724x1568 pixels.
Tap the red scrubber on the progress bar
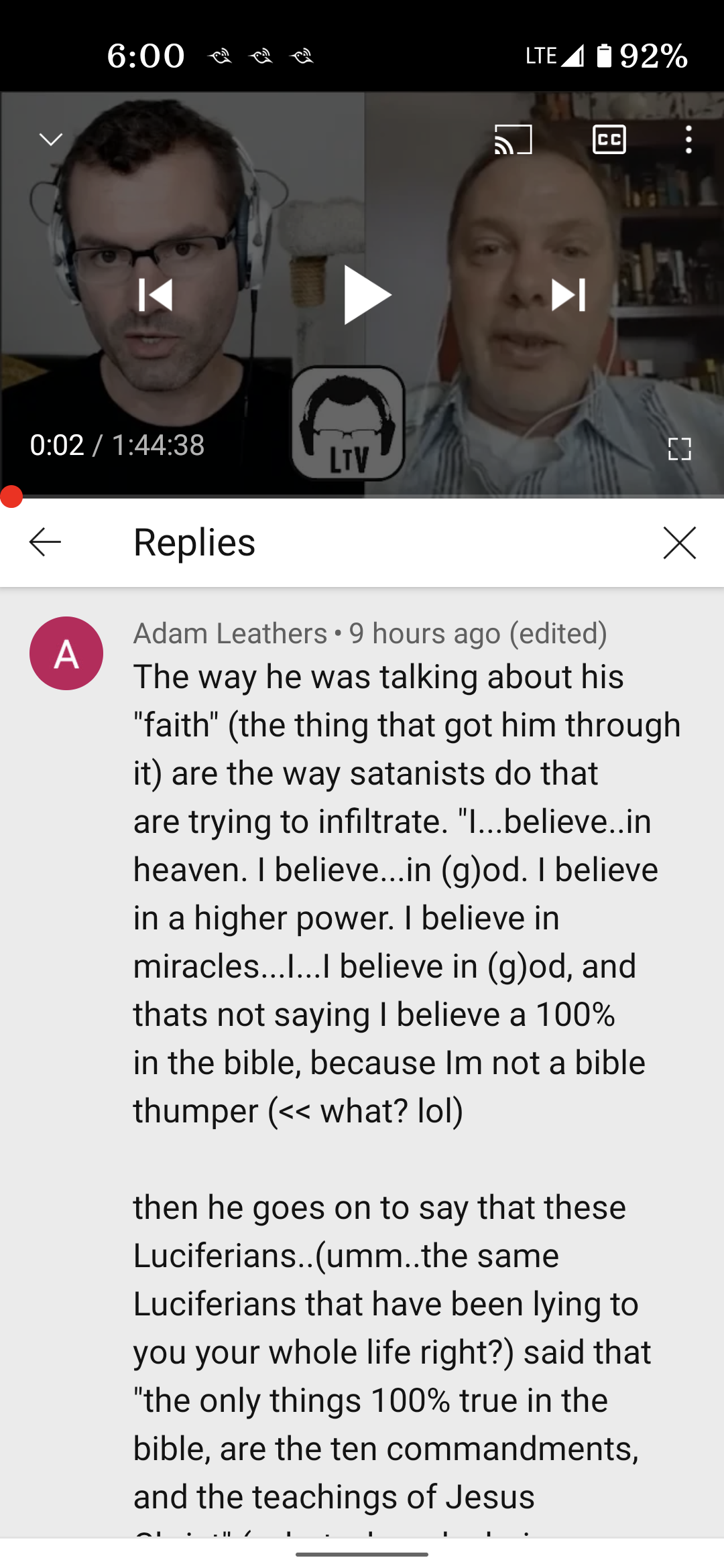11,497
